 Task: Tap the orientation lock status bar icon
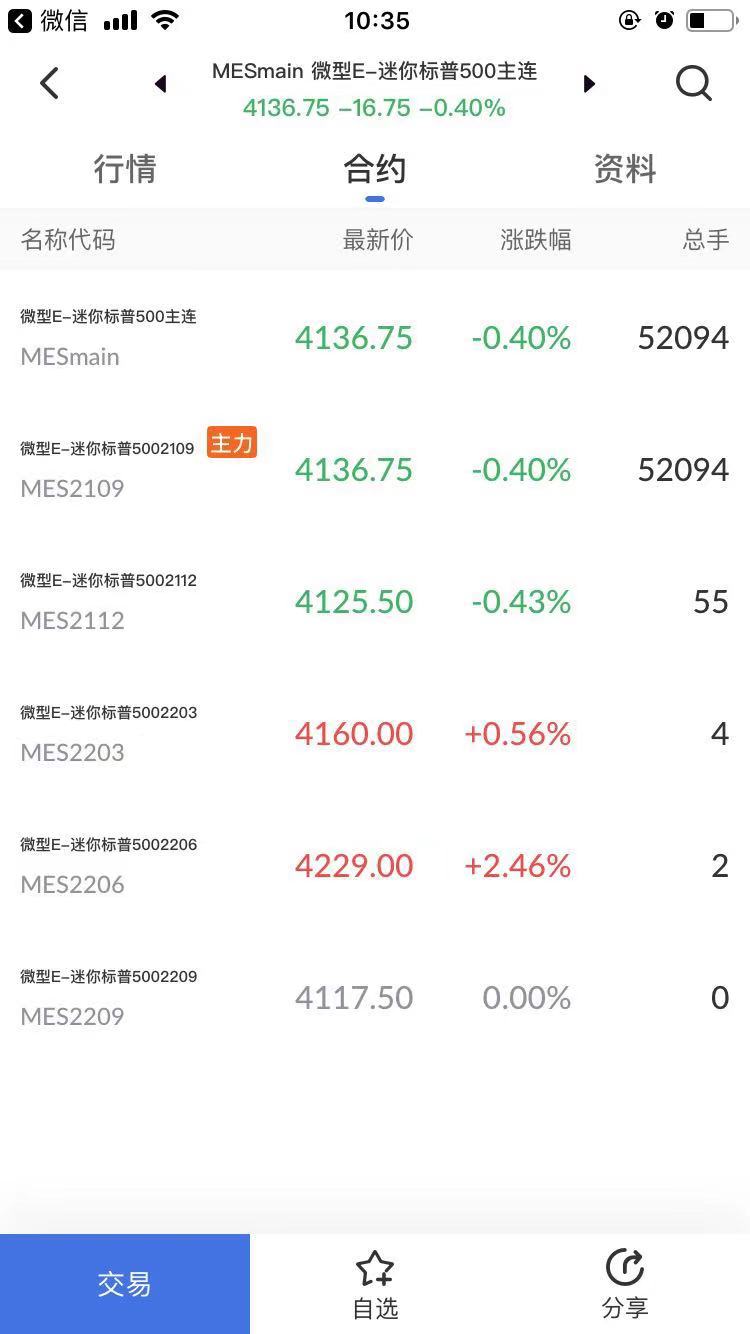click(x=629, y=20)
